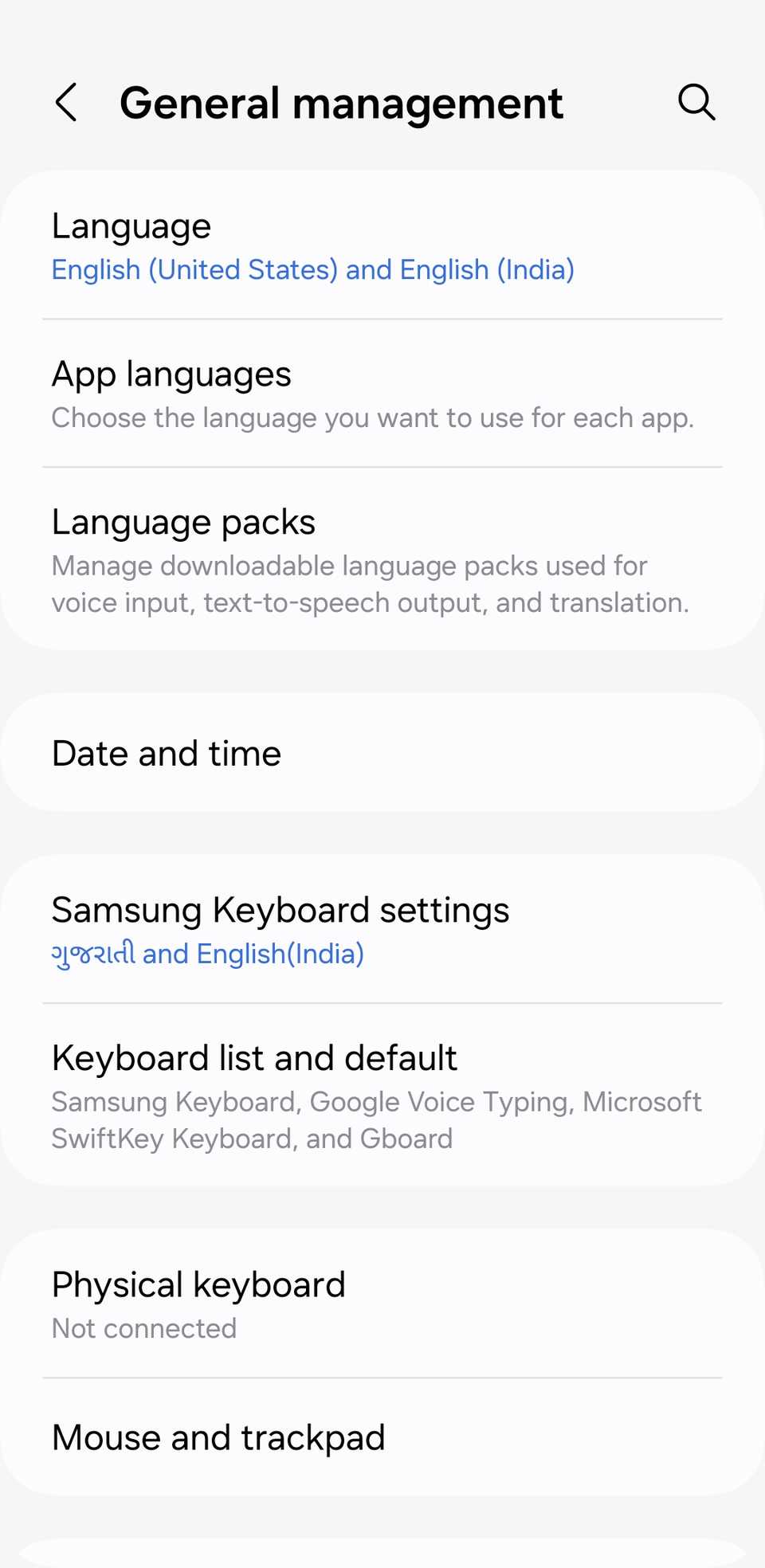Open Physical keyboard settings
The width and height of the screenshot is (765, 1568).
pyautogui.click(x=382, y=1303)
